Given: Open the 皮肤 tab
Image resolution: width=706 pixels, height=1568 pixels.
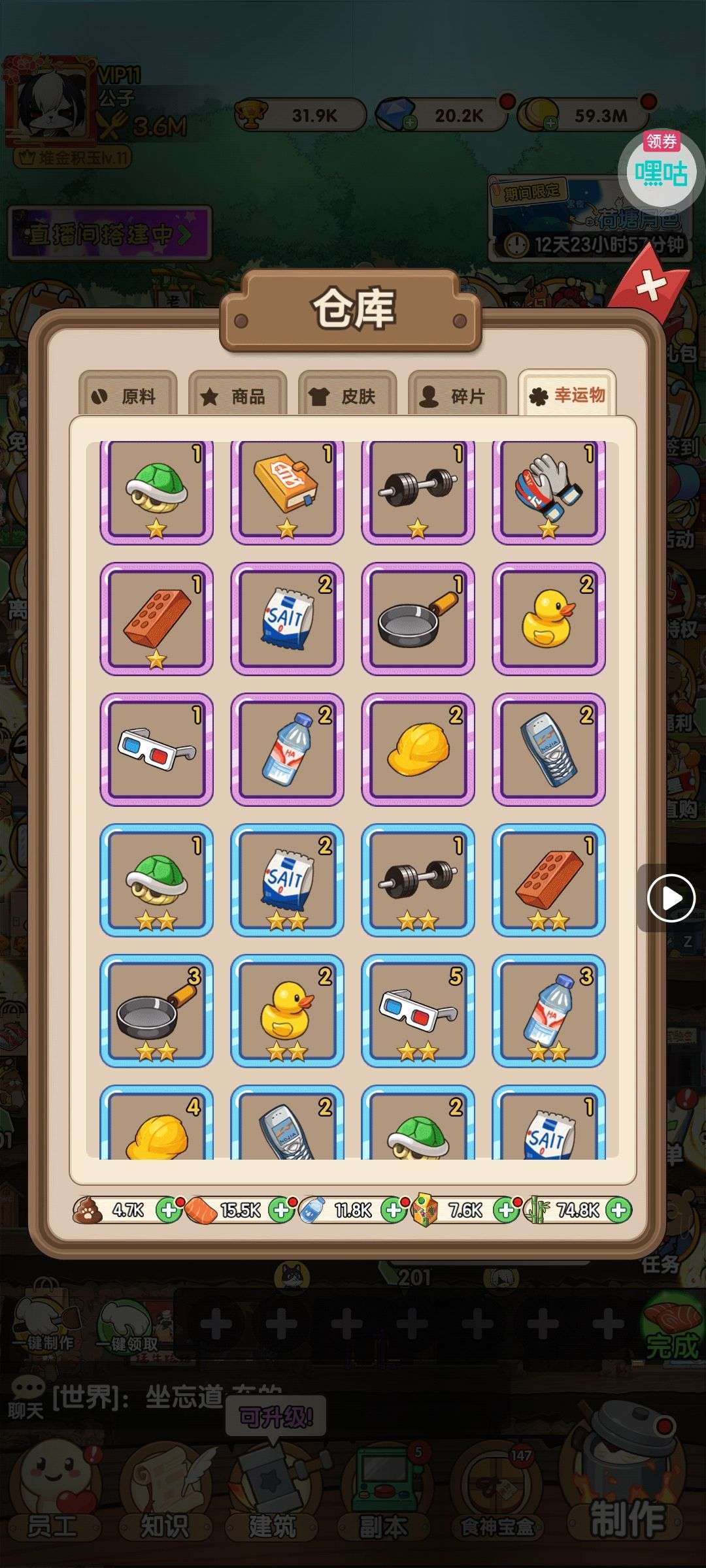Looking at the screenshot, I should pyautogui.click(x=348, y=395).
